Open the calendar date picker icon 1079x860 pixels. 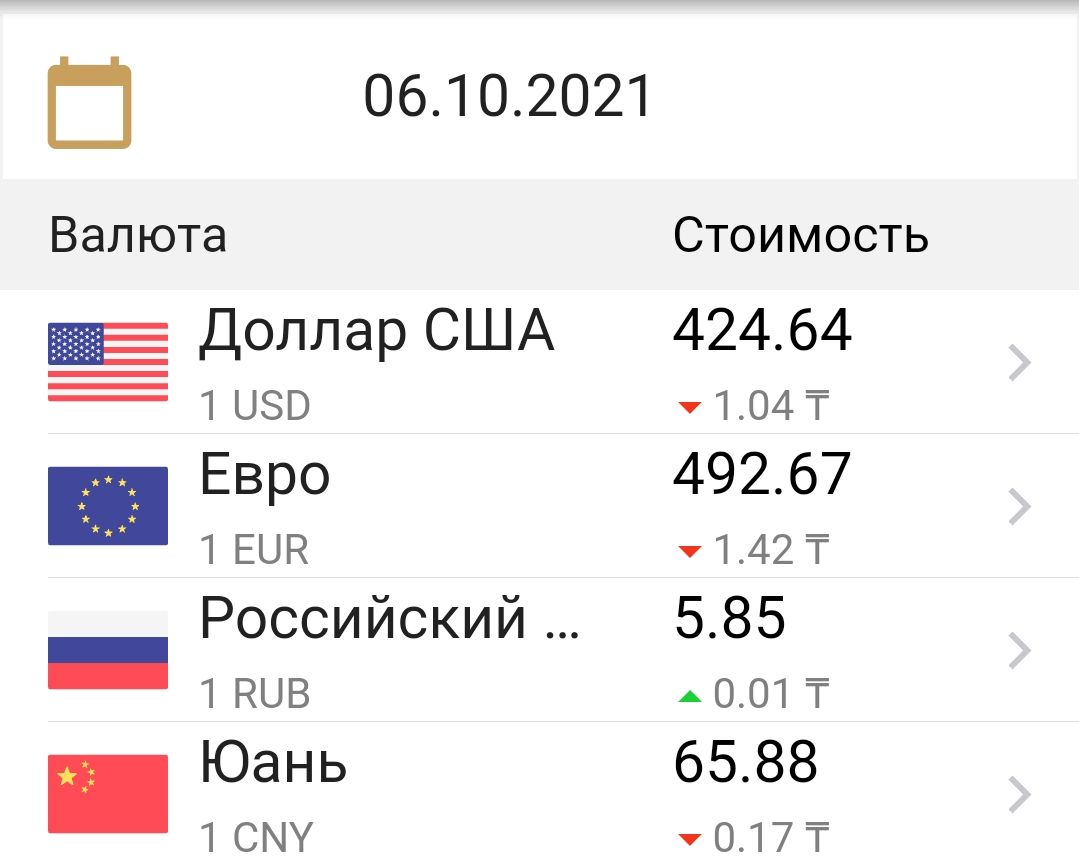(89, 103)
